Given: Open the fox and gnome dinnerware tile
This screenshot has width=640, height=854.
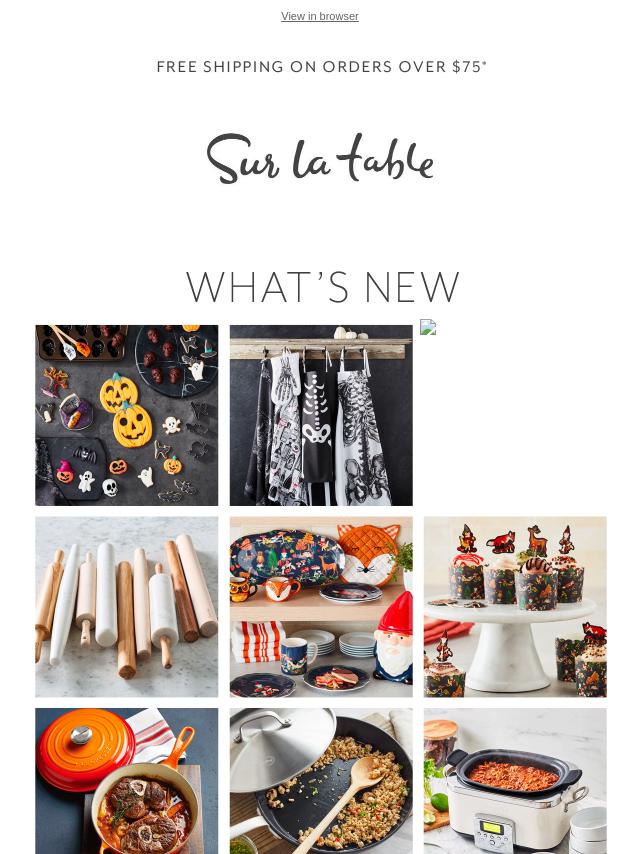Looking at the screenshot, I should coord(320,607).
